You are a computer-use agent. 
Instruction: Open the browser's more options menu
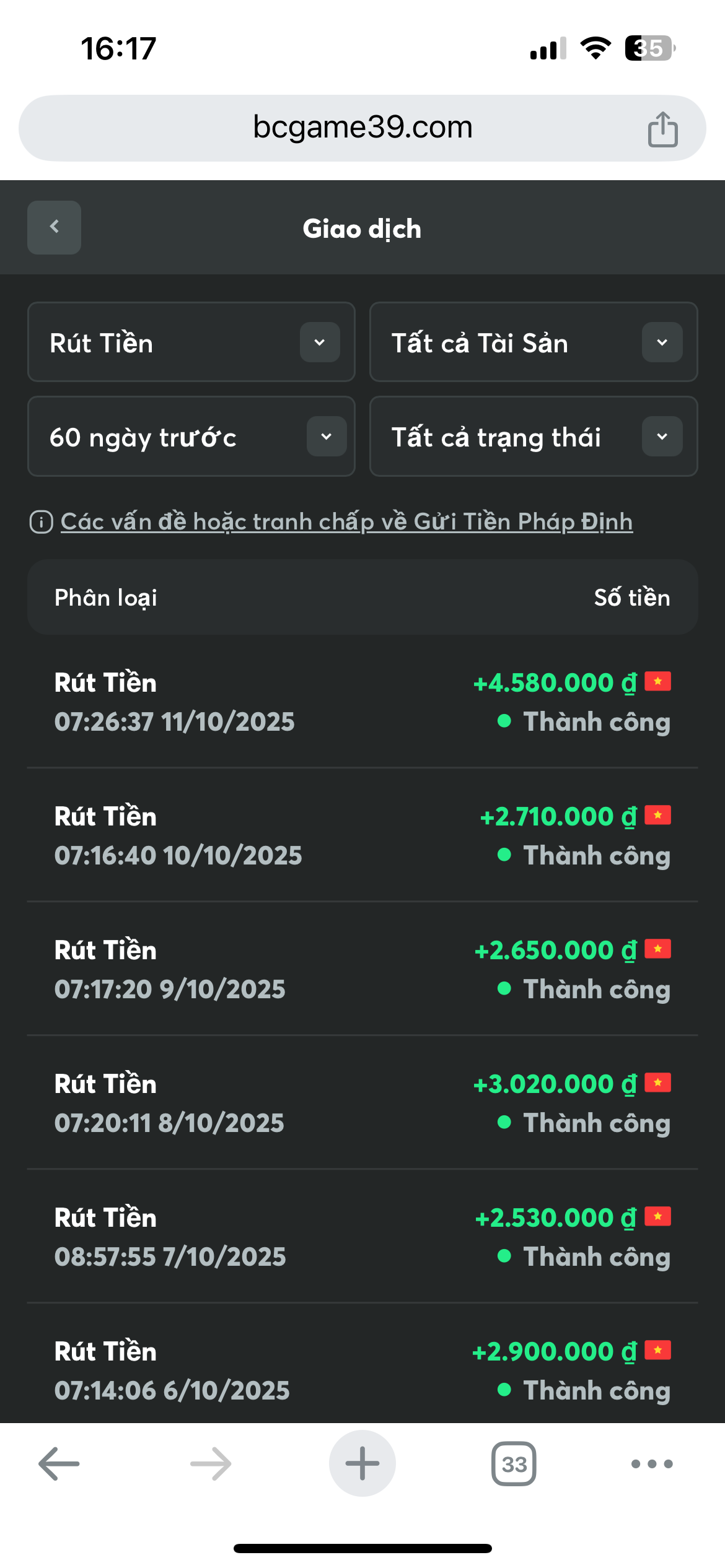click(x=651, y=1463)
